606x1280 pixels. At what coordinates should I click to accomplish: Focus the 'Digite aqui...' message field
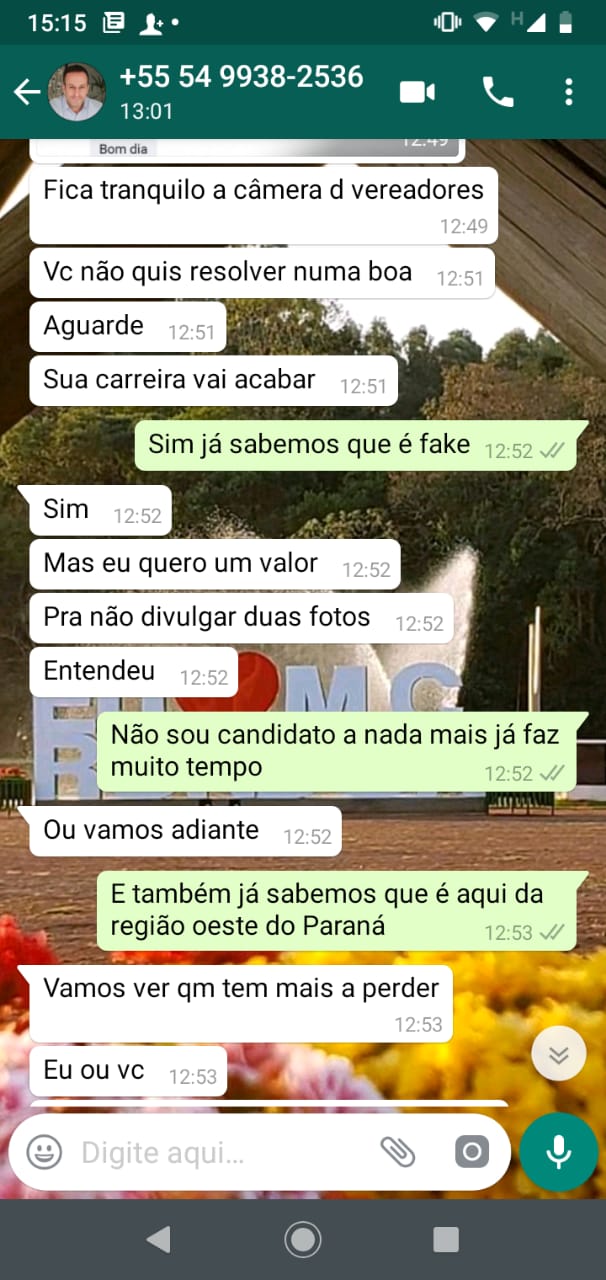point(220,1152)
